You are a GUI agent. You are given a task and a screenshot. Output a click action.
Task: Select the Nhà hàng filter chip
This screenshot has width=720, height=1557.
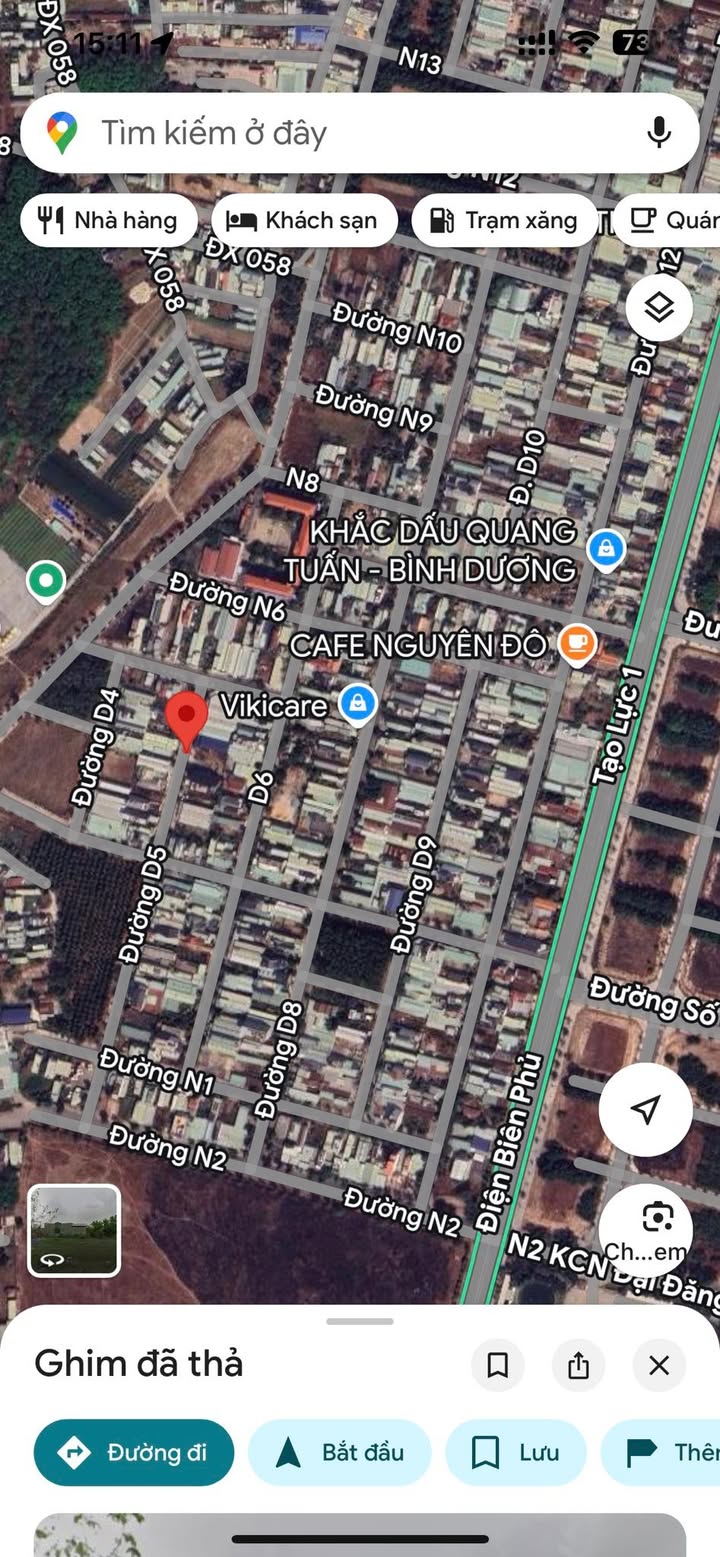click(x=109, y=220)
